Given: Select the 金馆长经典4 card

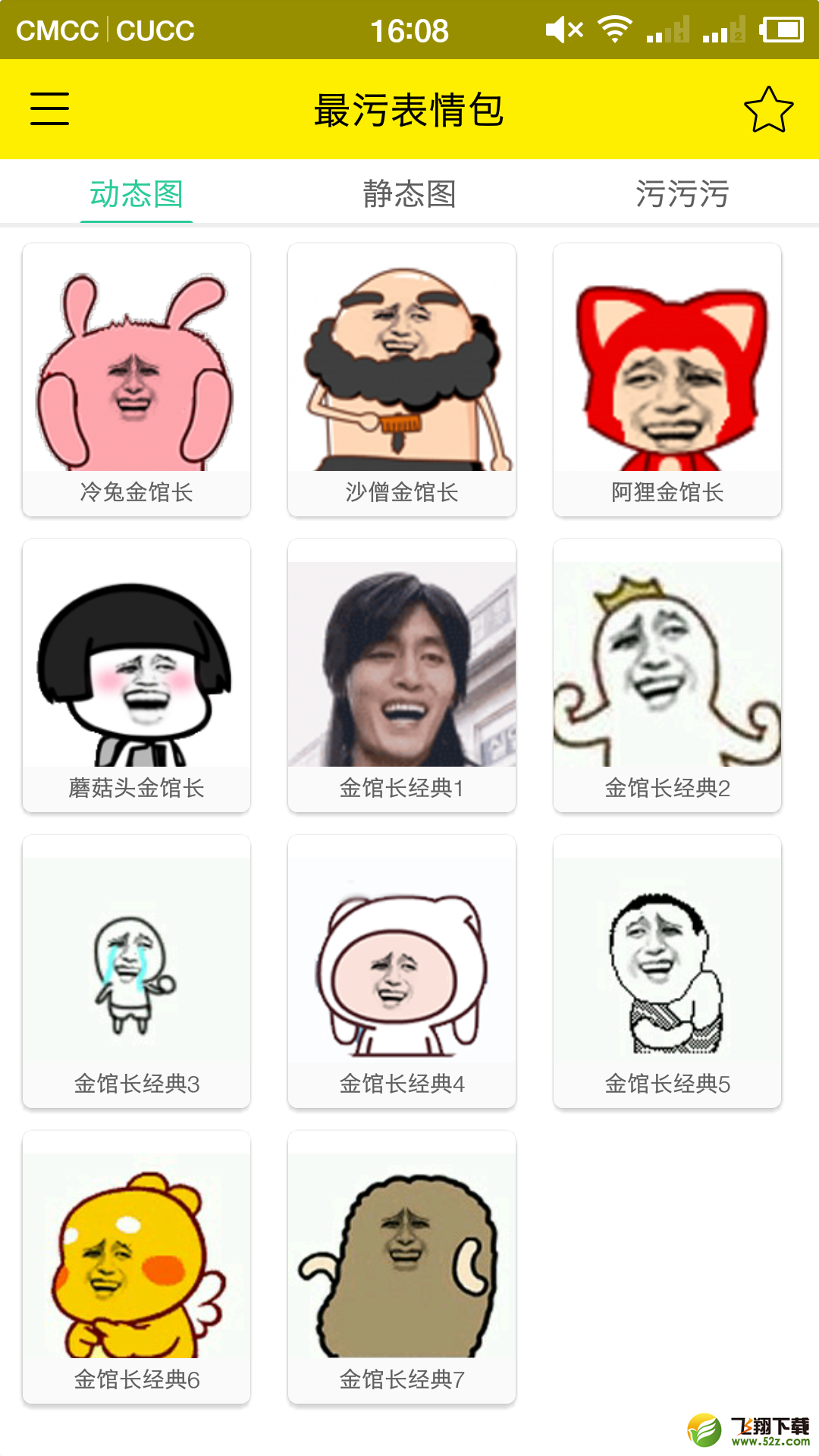Looking at the screenshot, I should tap(402, 971).
